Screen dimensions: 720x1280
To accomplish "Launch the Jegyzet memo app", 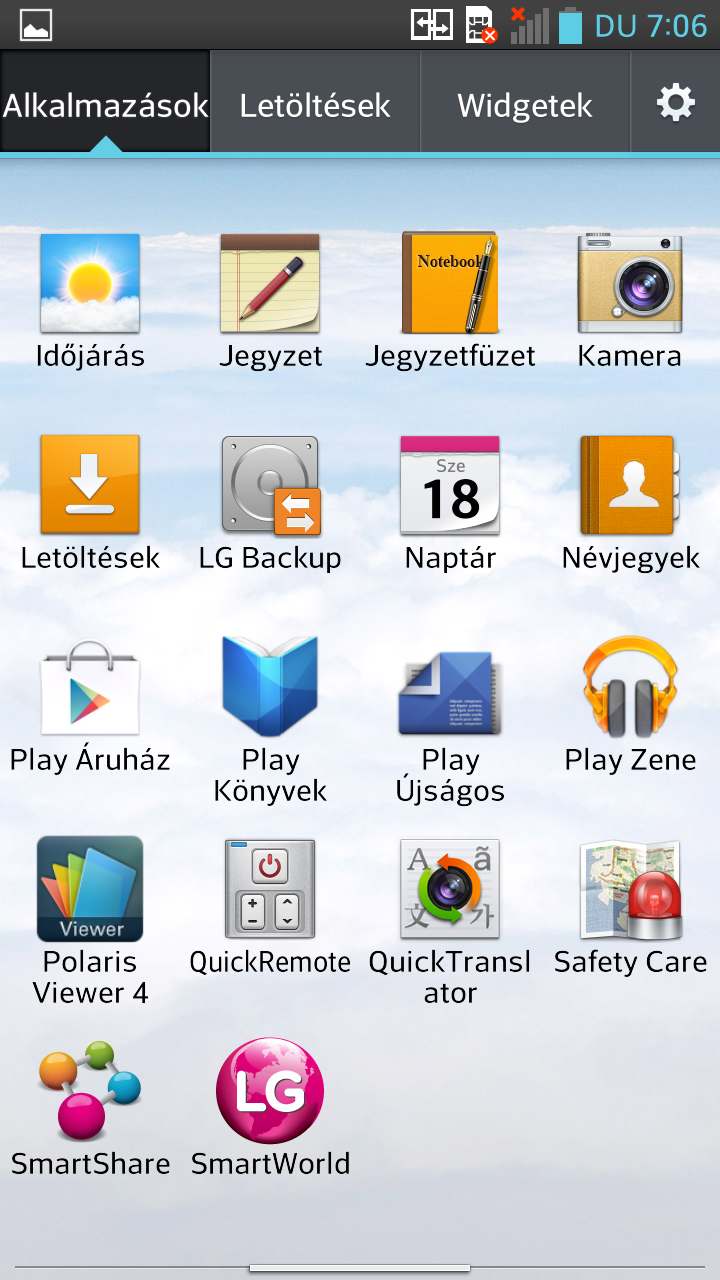I will (x=270, y=284).
